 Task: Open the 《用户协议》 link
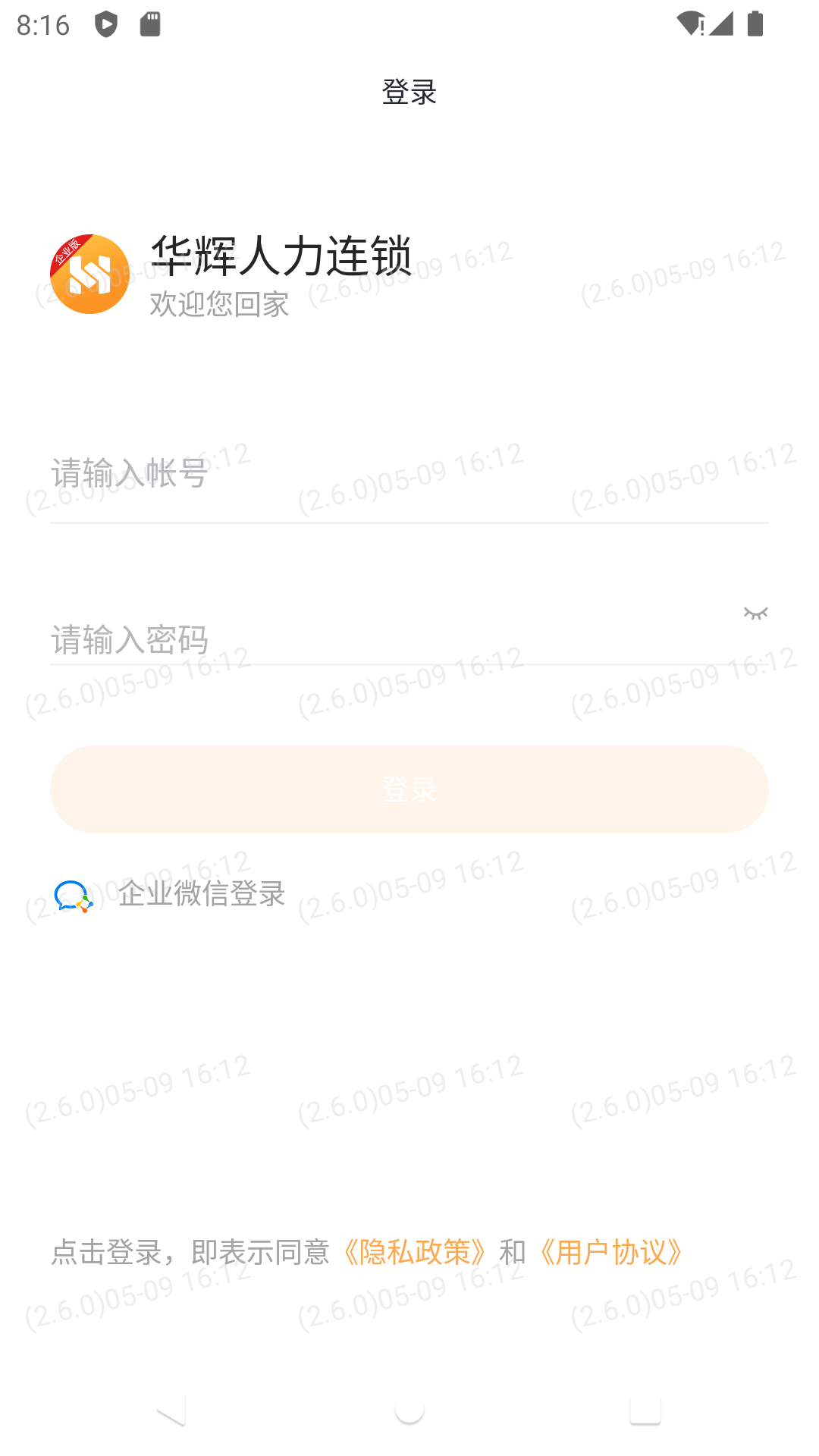[x=611, y=1252]
